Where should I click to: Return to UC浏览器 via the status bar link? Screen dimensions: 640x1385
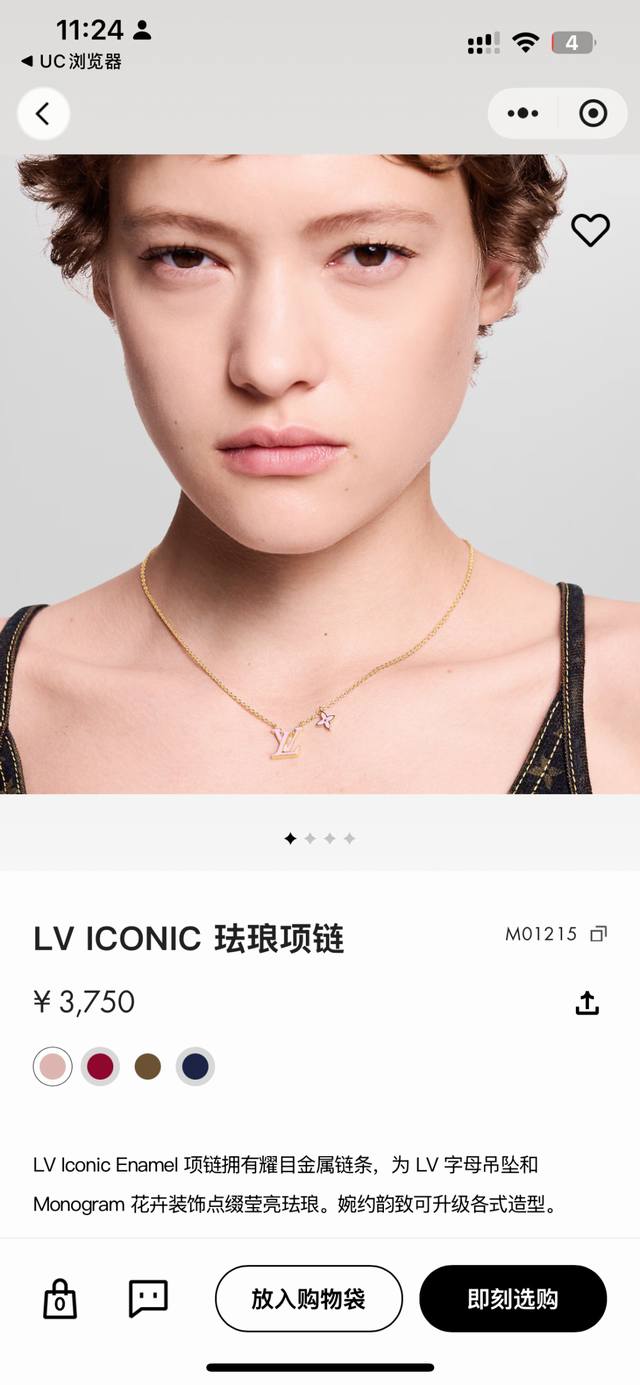click(72, 61)
